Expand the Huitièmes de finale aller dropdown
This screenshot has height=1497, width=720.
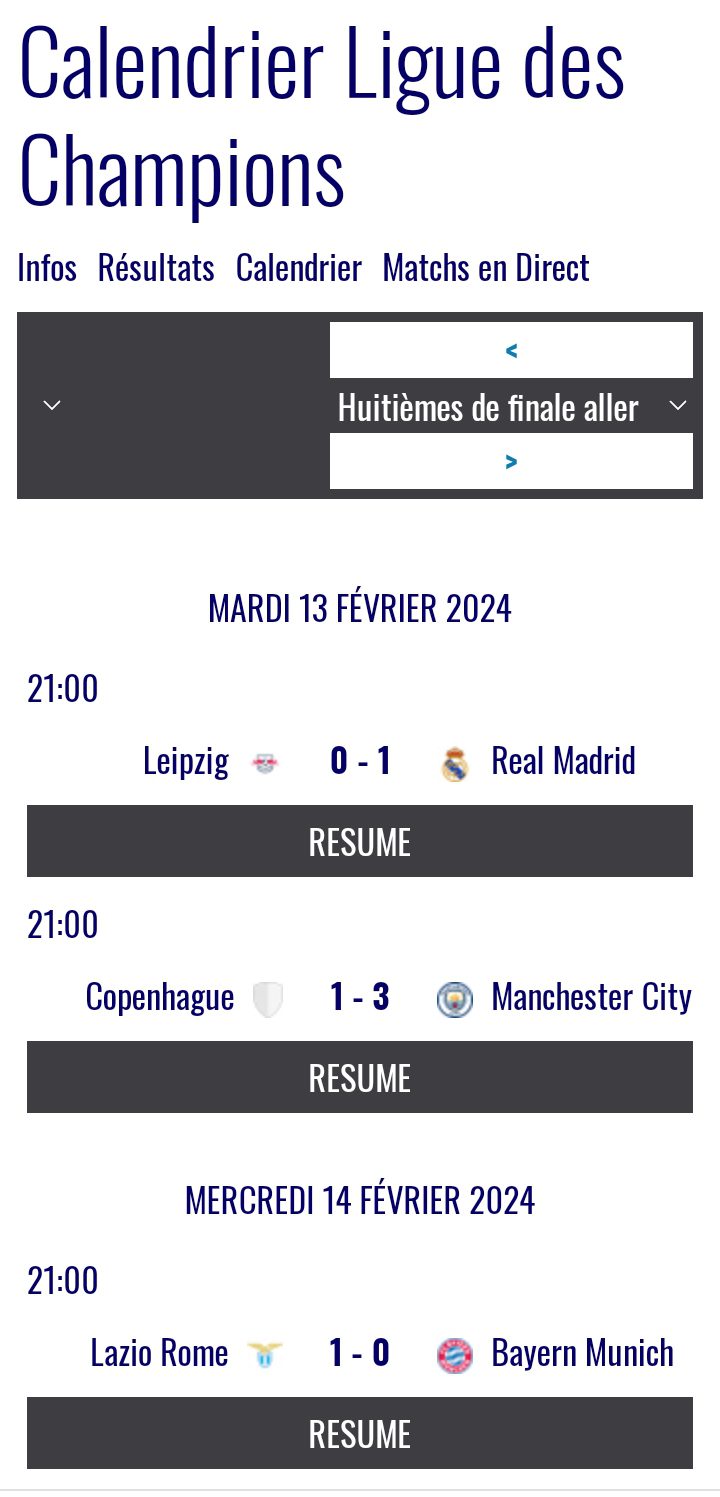click(511, 406)
